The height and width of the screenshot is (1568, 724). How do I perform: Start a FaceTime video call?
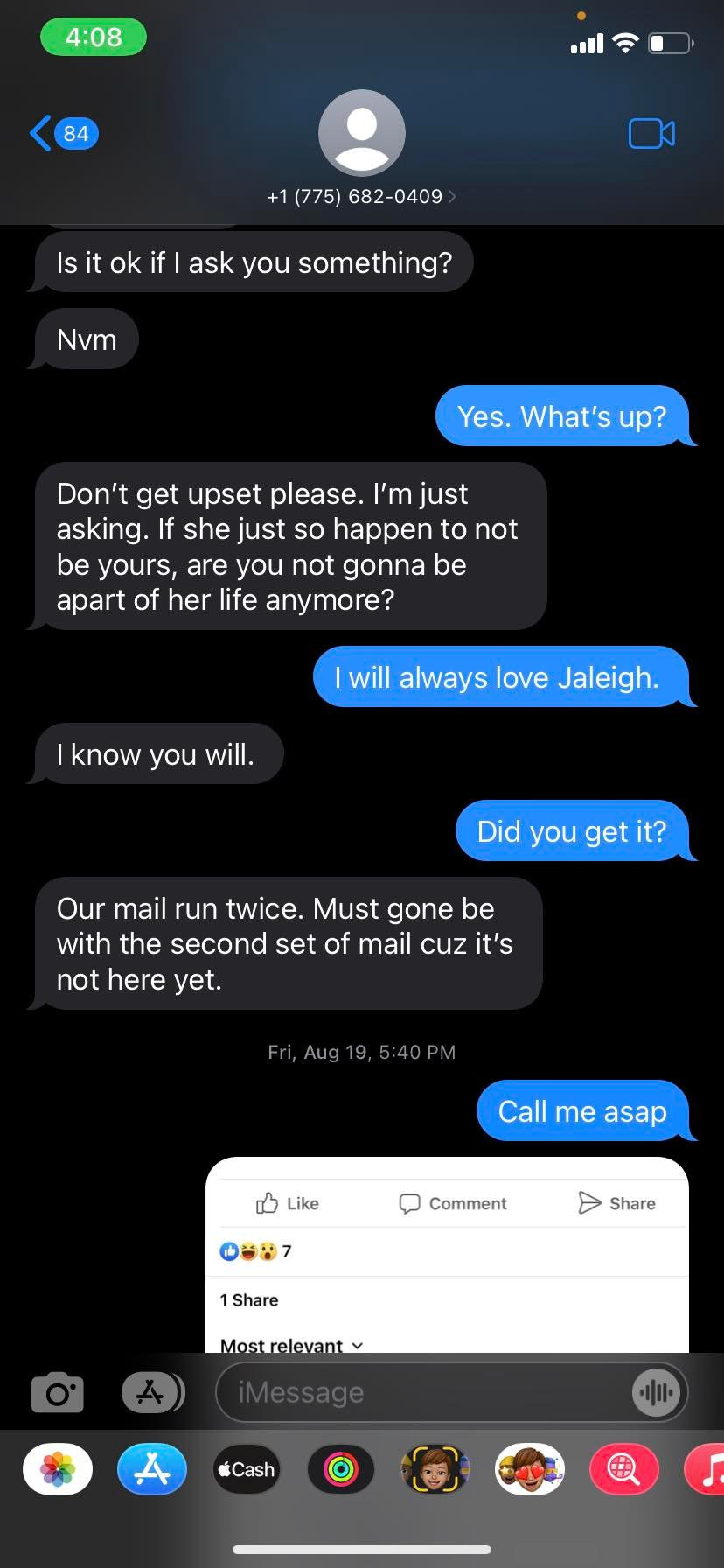651,134
